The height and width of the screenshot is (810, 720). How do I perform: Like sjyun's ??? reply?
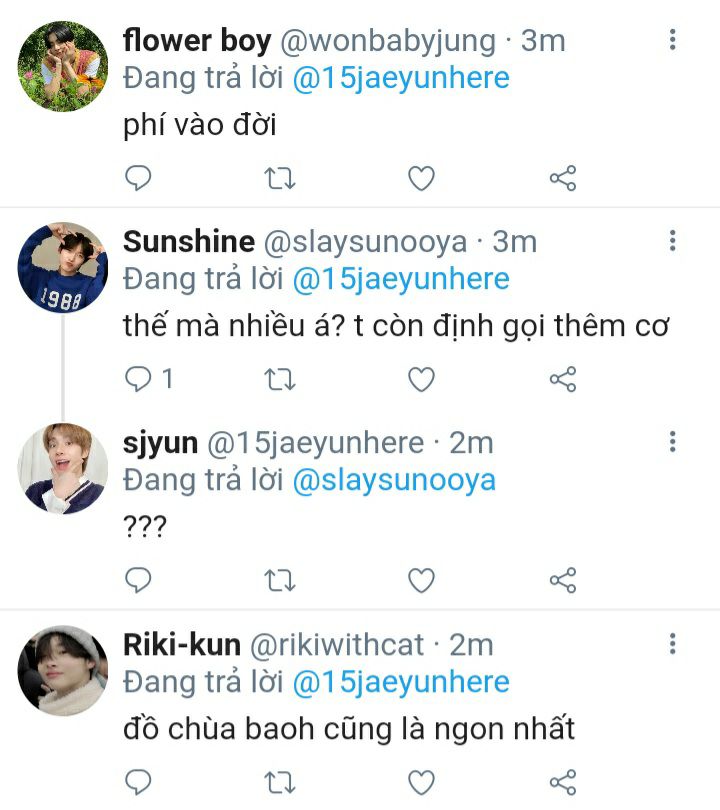tap(422, 580)
